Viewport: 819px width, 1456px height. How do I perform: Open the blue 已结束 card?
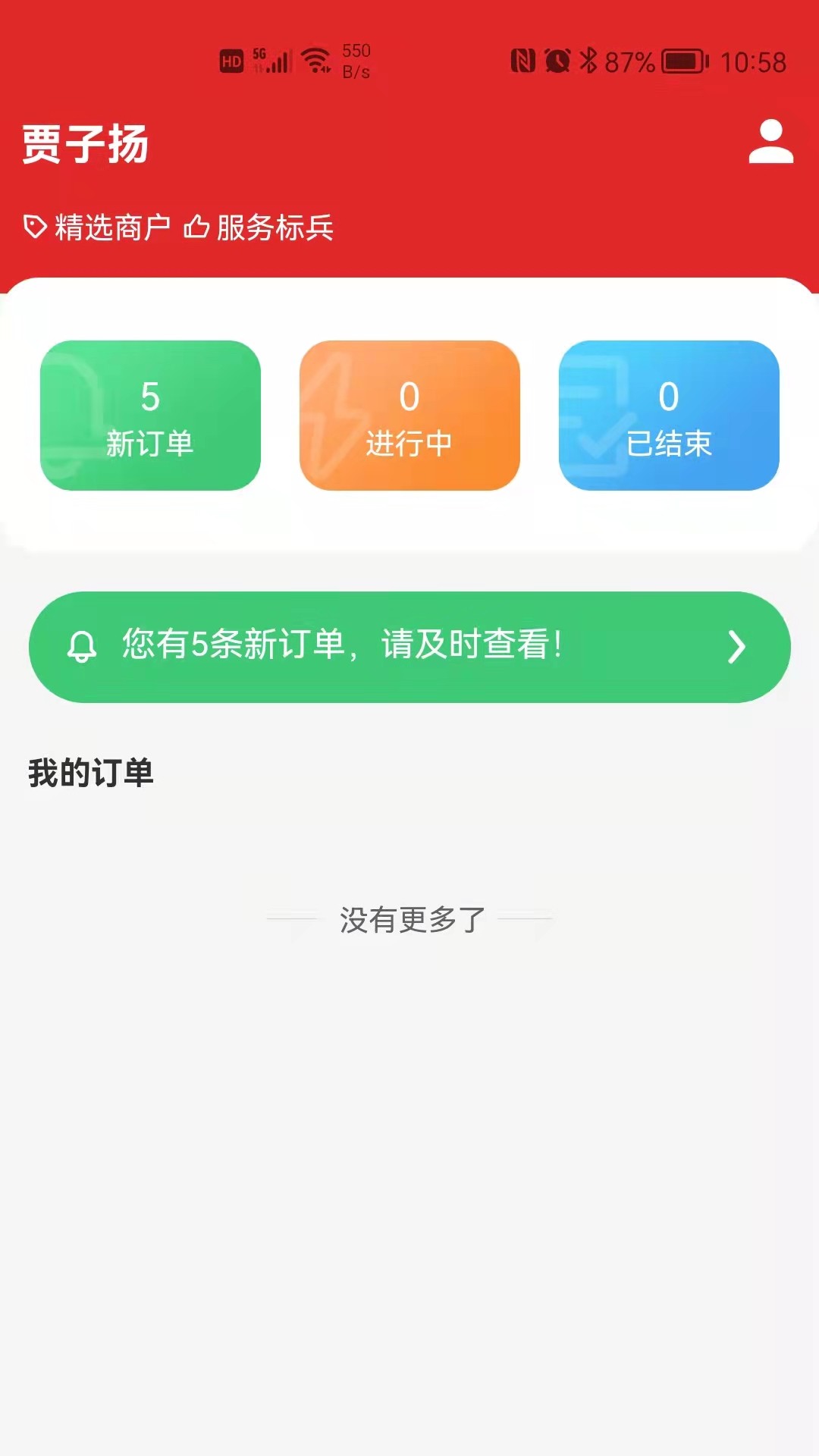click(x=669, y=416)
